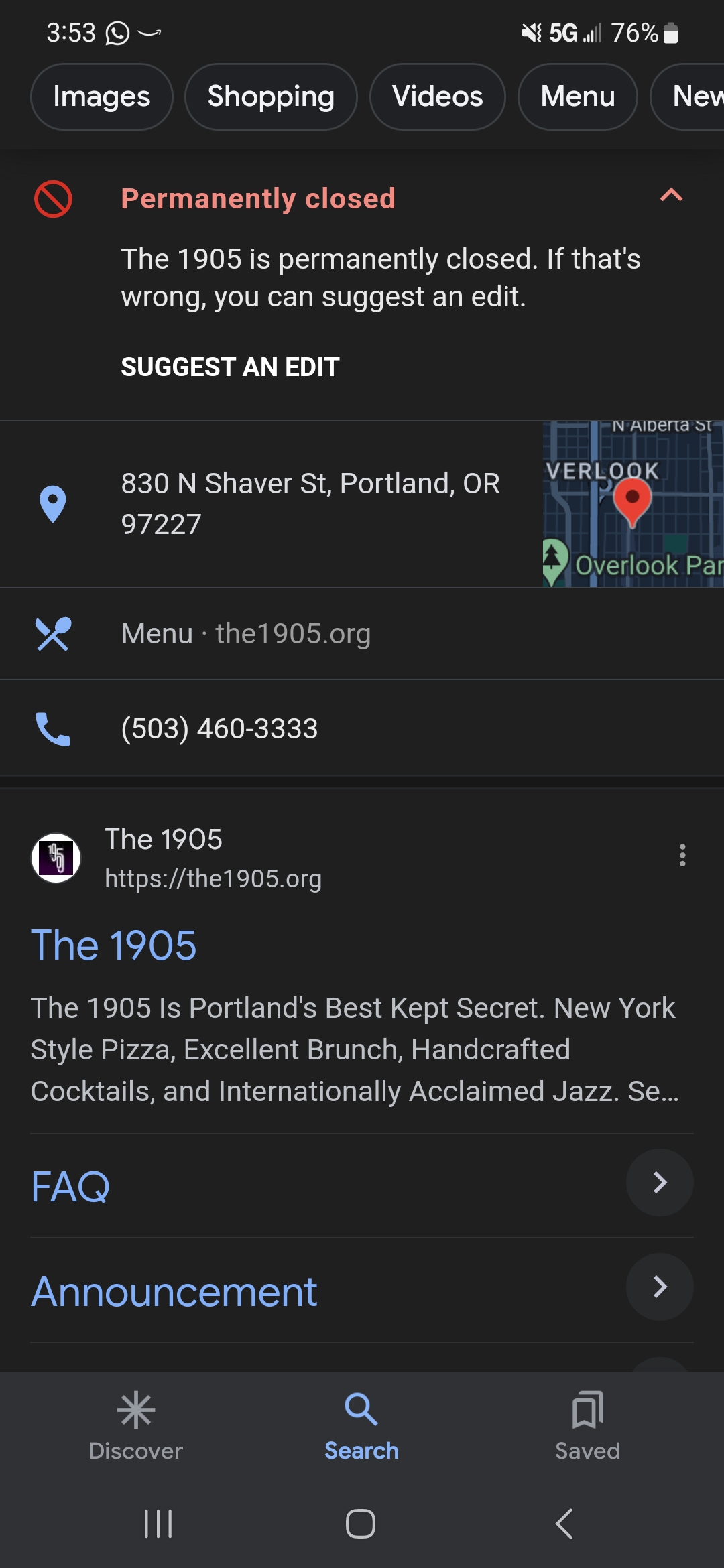
Task: Open the Videos filter chip
Action: pos(437,96)
